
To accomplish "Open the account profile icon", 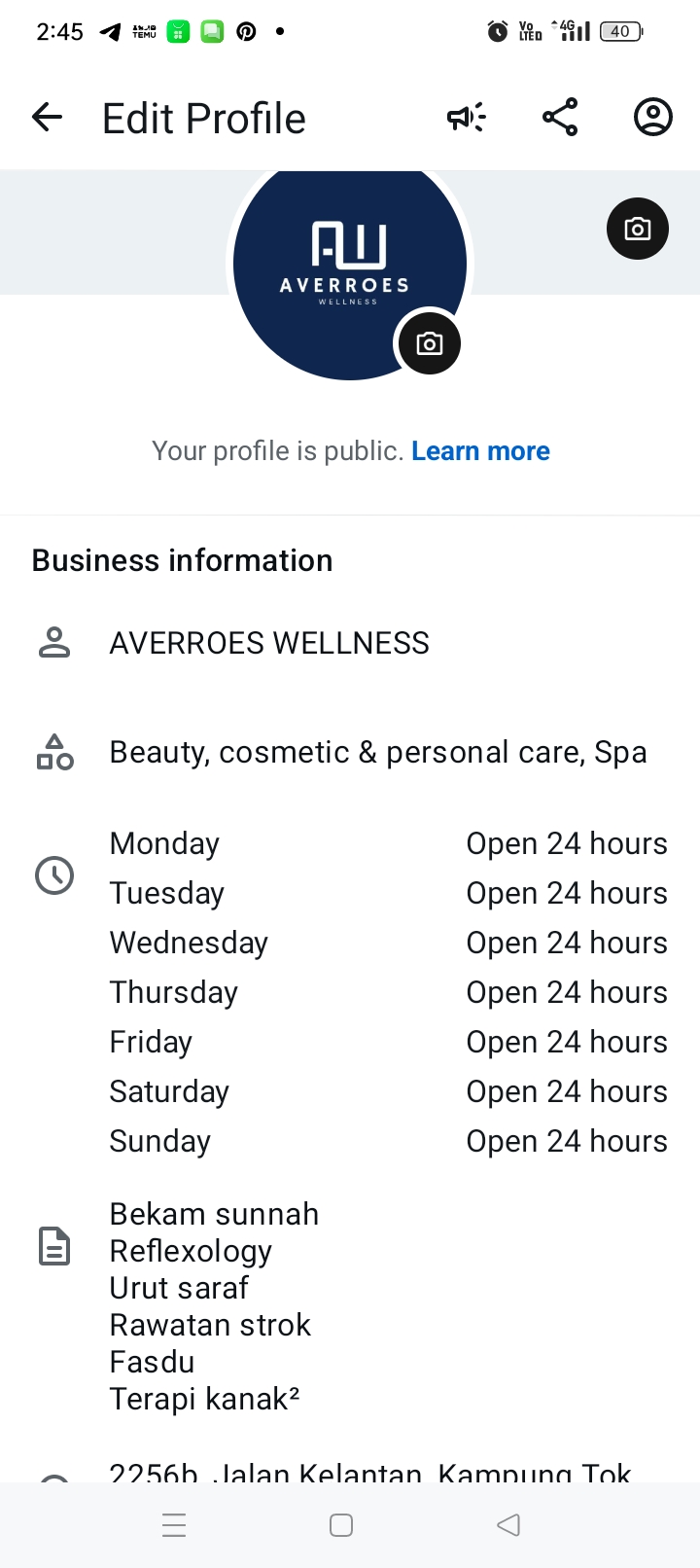I will click(x=652, y=118).
